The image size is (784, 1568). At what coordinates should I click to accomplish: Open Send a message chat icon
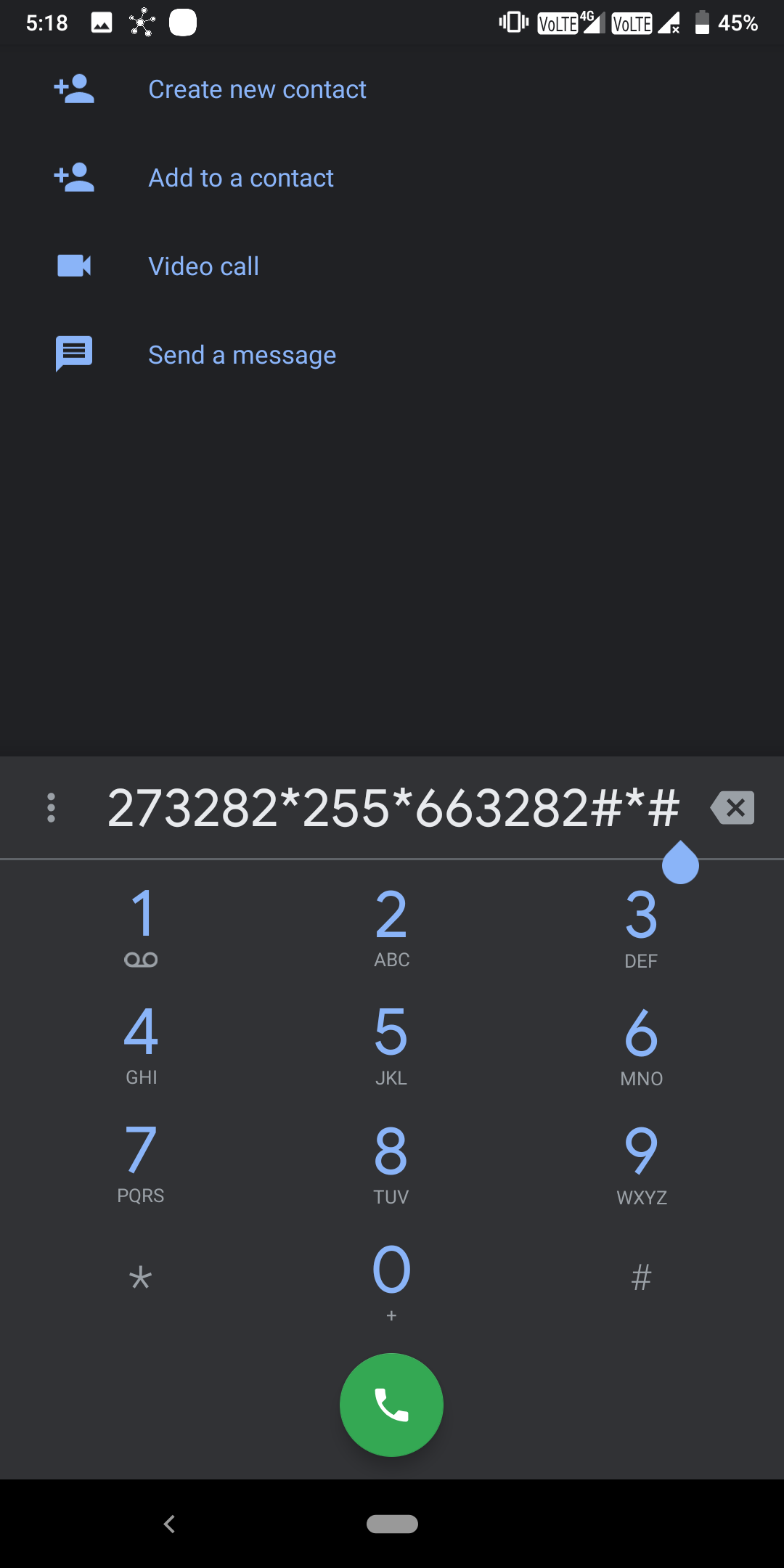coord(75,354)
